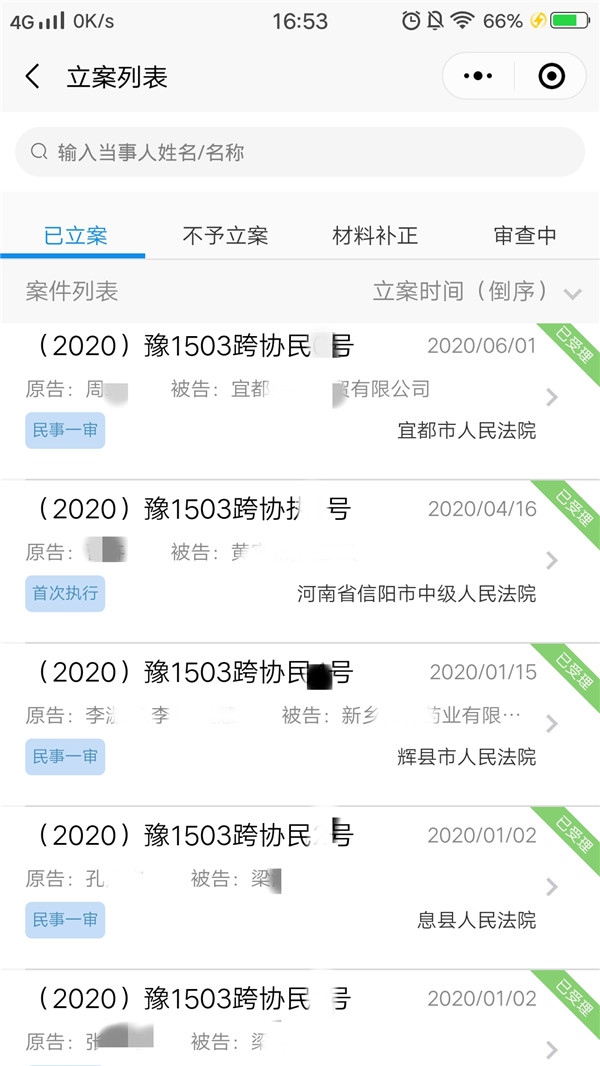
Task: Go back from 立案列表 page
Action: click(33, 76)
